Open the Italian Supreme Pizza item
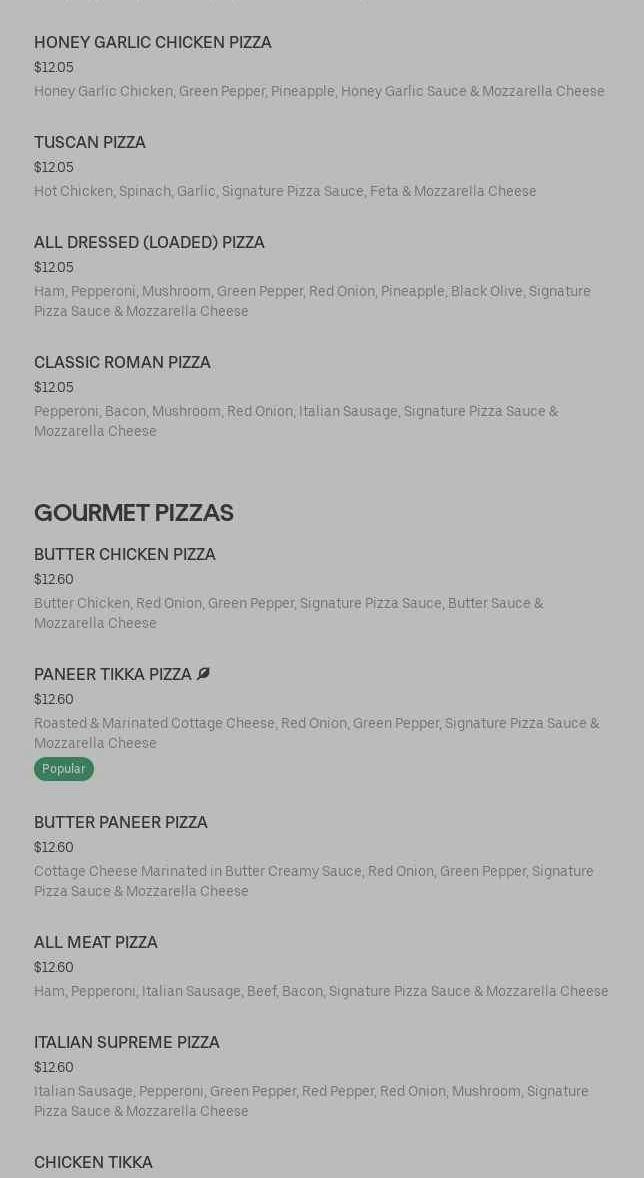 click(x=127, y=1042)
